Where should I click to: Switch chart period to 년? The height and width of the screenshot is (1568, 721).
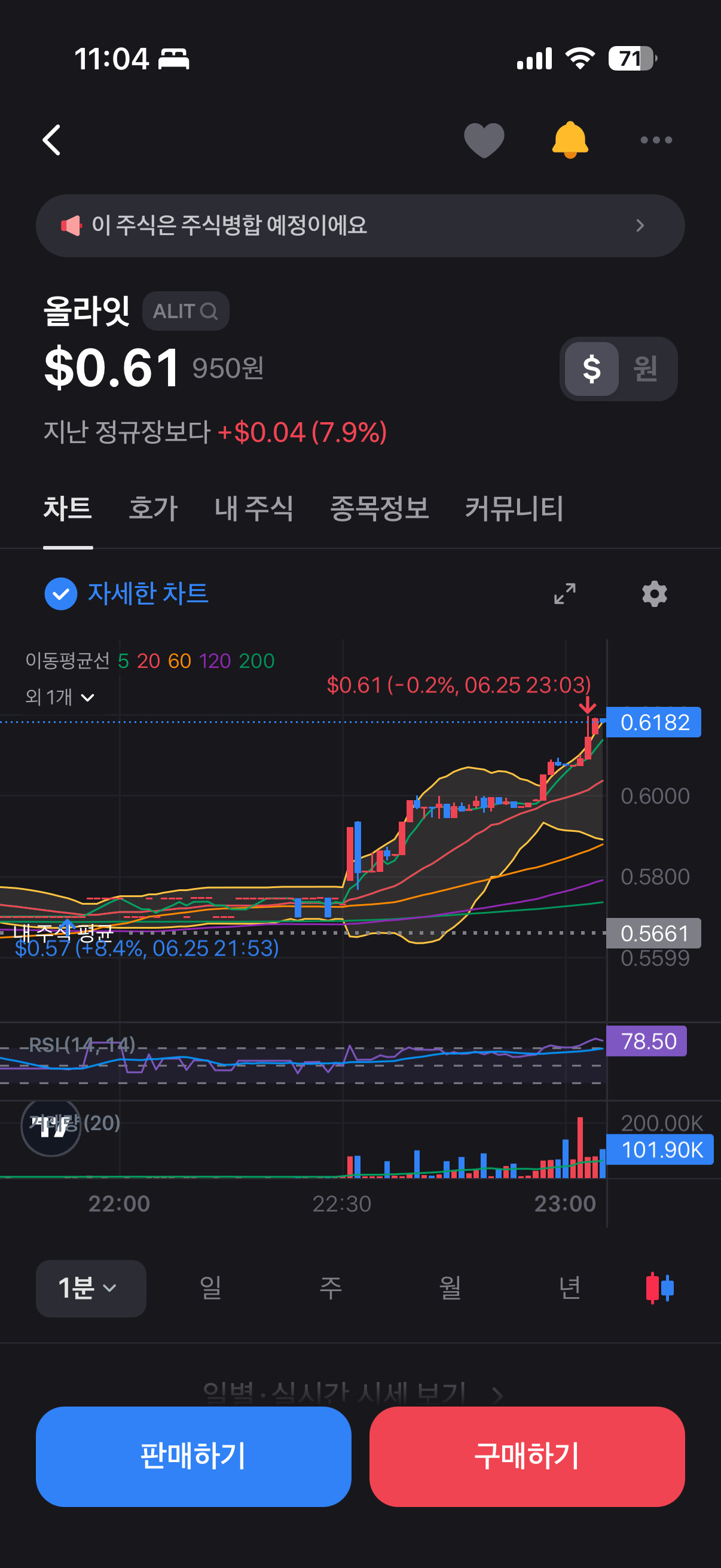(x=570, y=1288)
